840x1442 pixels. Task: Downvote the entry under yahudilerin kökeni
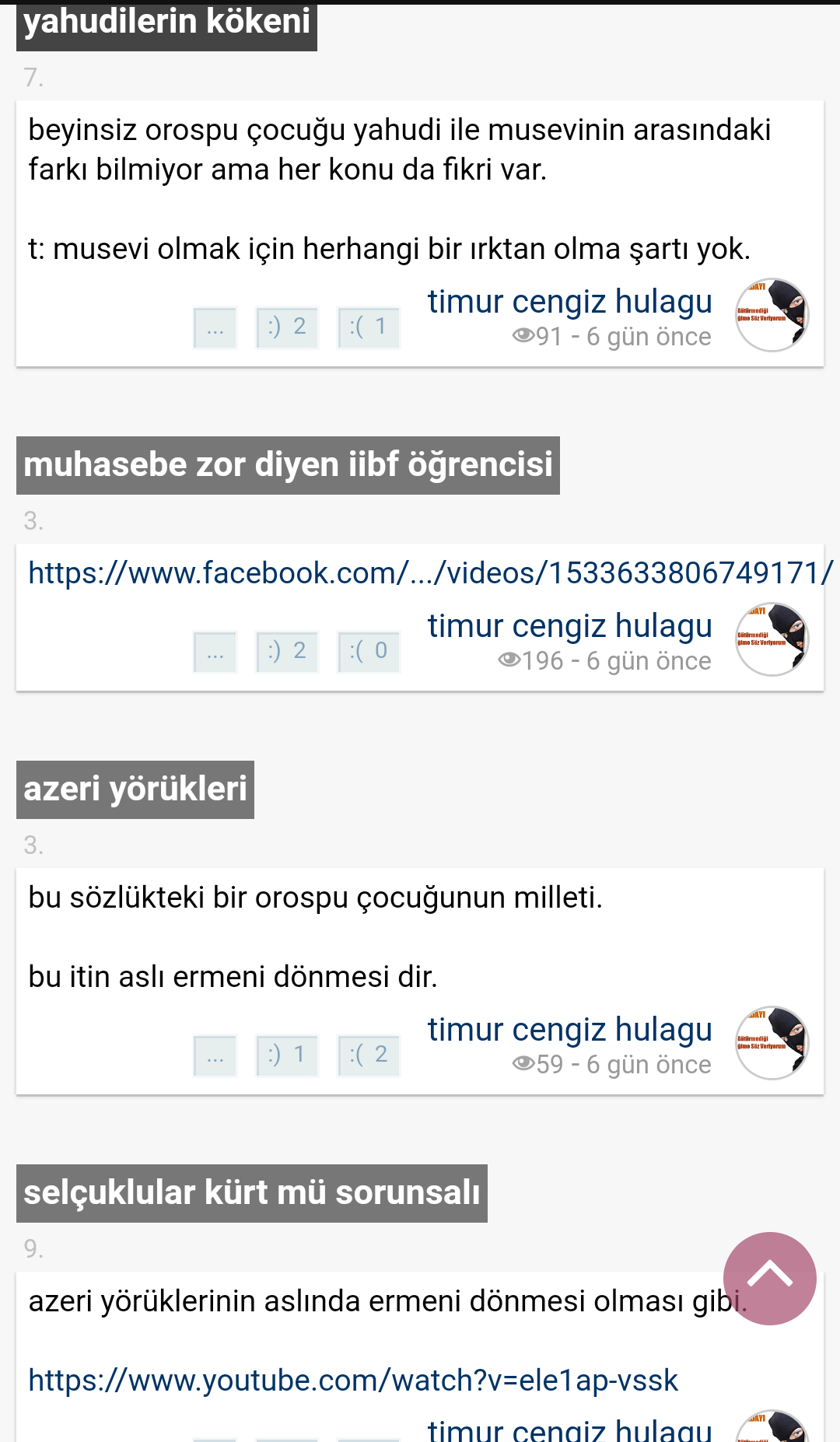(369, 327)
